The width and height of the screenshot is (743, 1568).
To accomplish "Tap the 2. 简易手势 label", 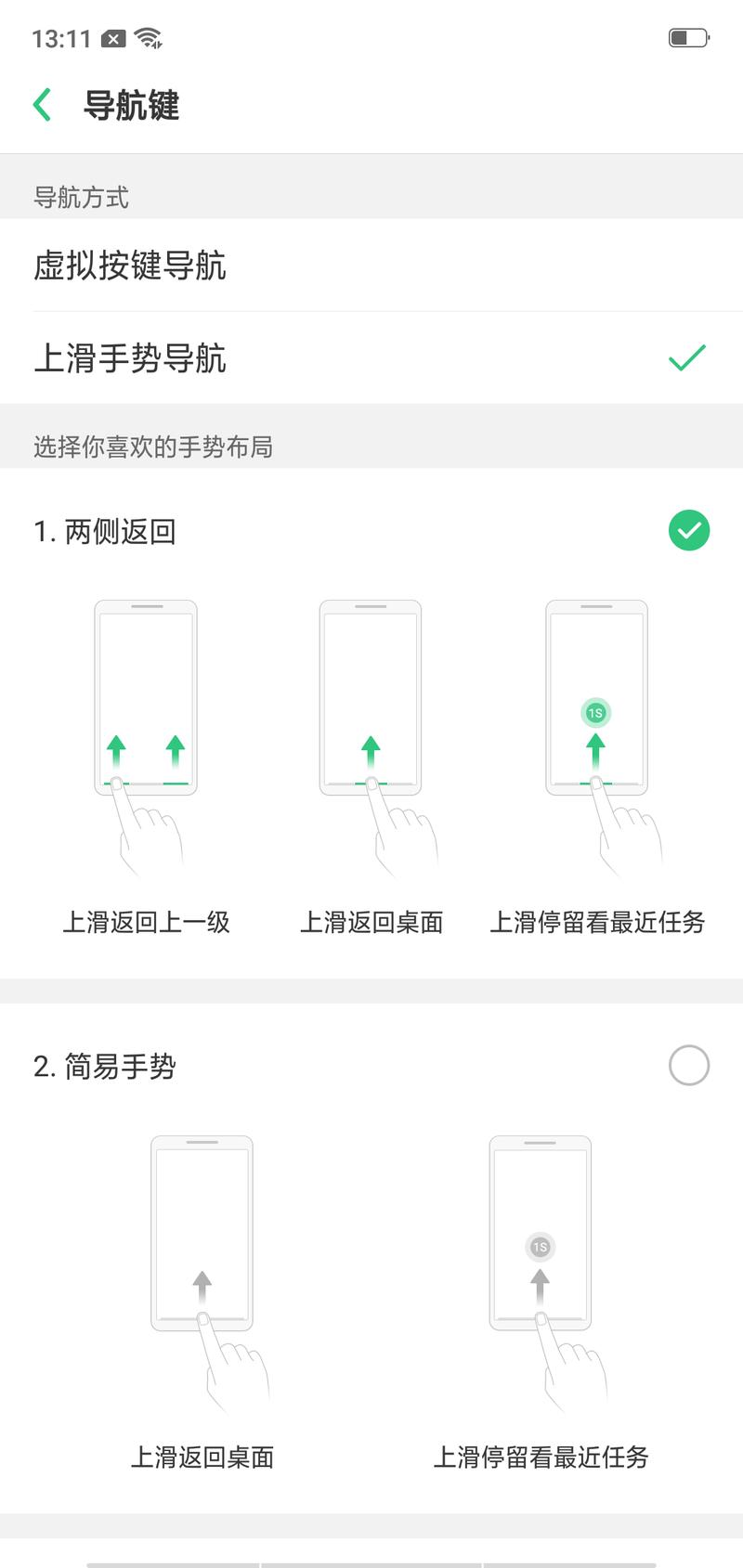I will click(x=107, y=1065).
